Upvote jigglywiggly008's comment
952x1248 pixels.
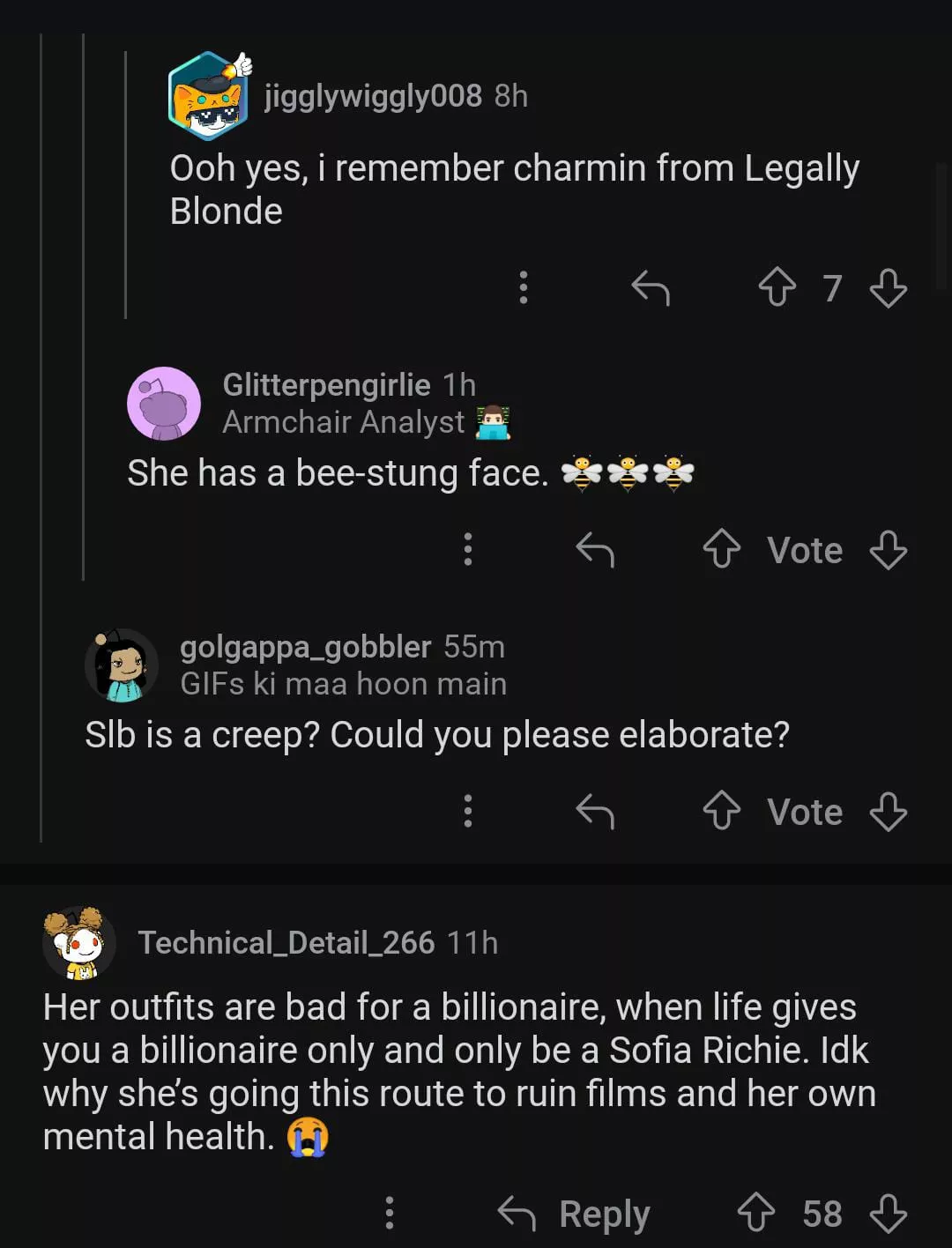tap(777, 287)
